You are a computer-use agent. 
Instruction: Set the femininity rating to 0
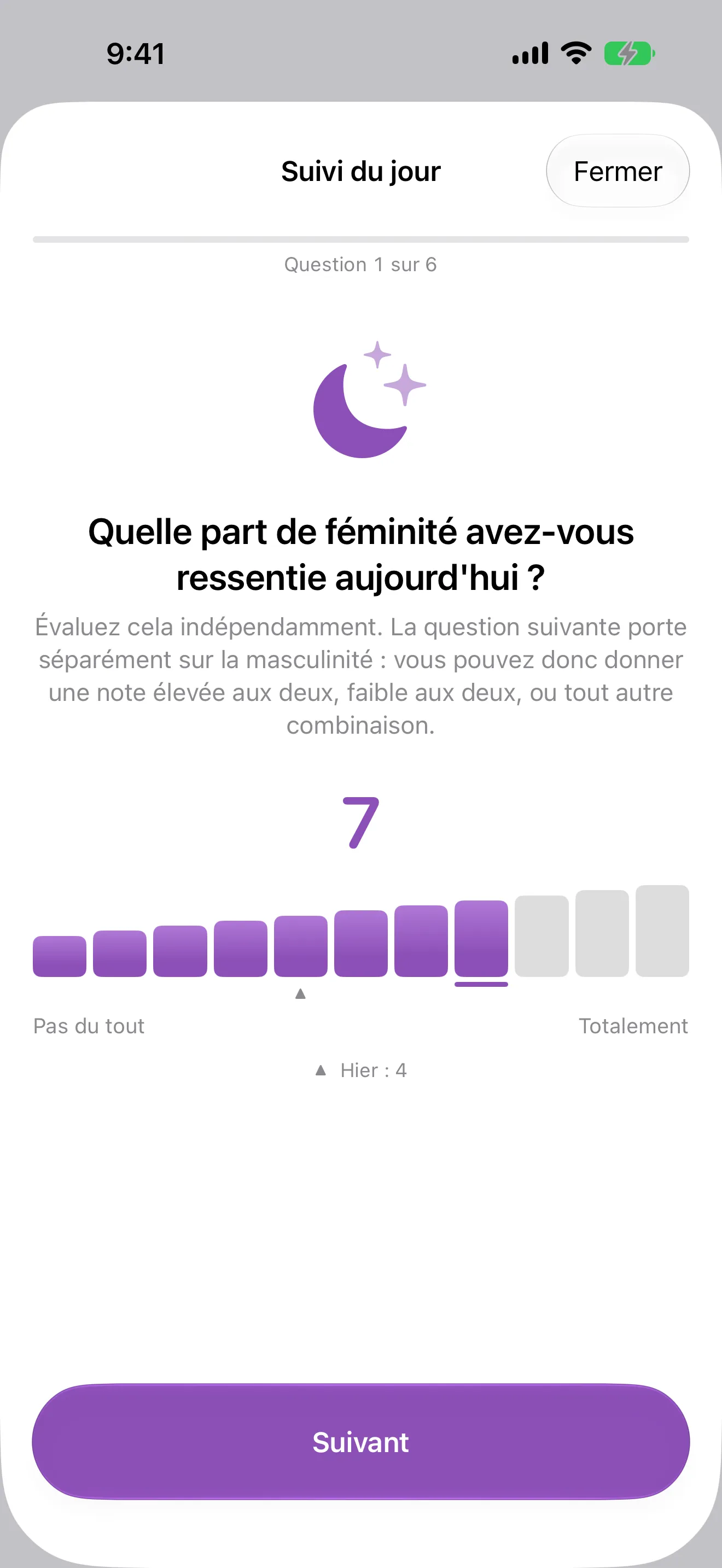point(60,956)
